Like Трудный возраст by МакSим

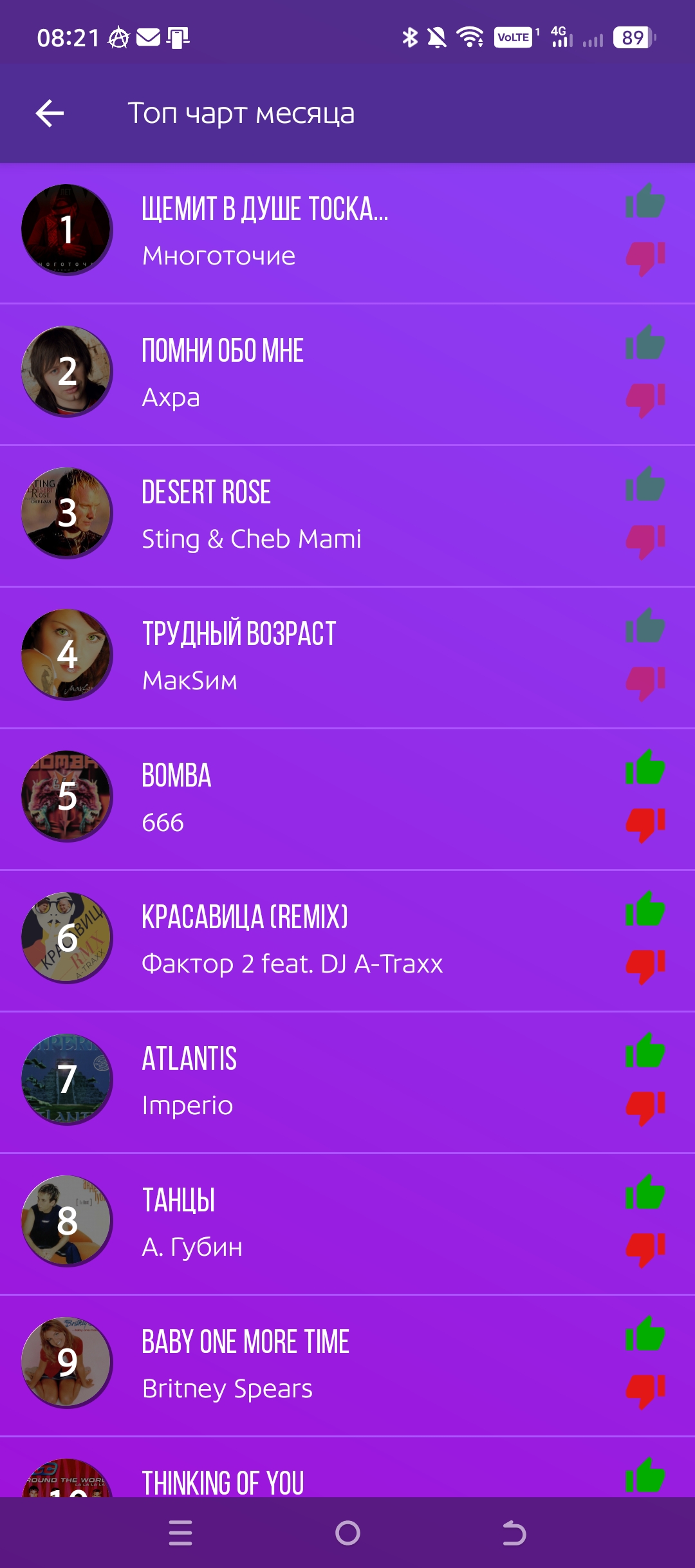[645, 626]
